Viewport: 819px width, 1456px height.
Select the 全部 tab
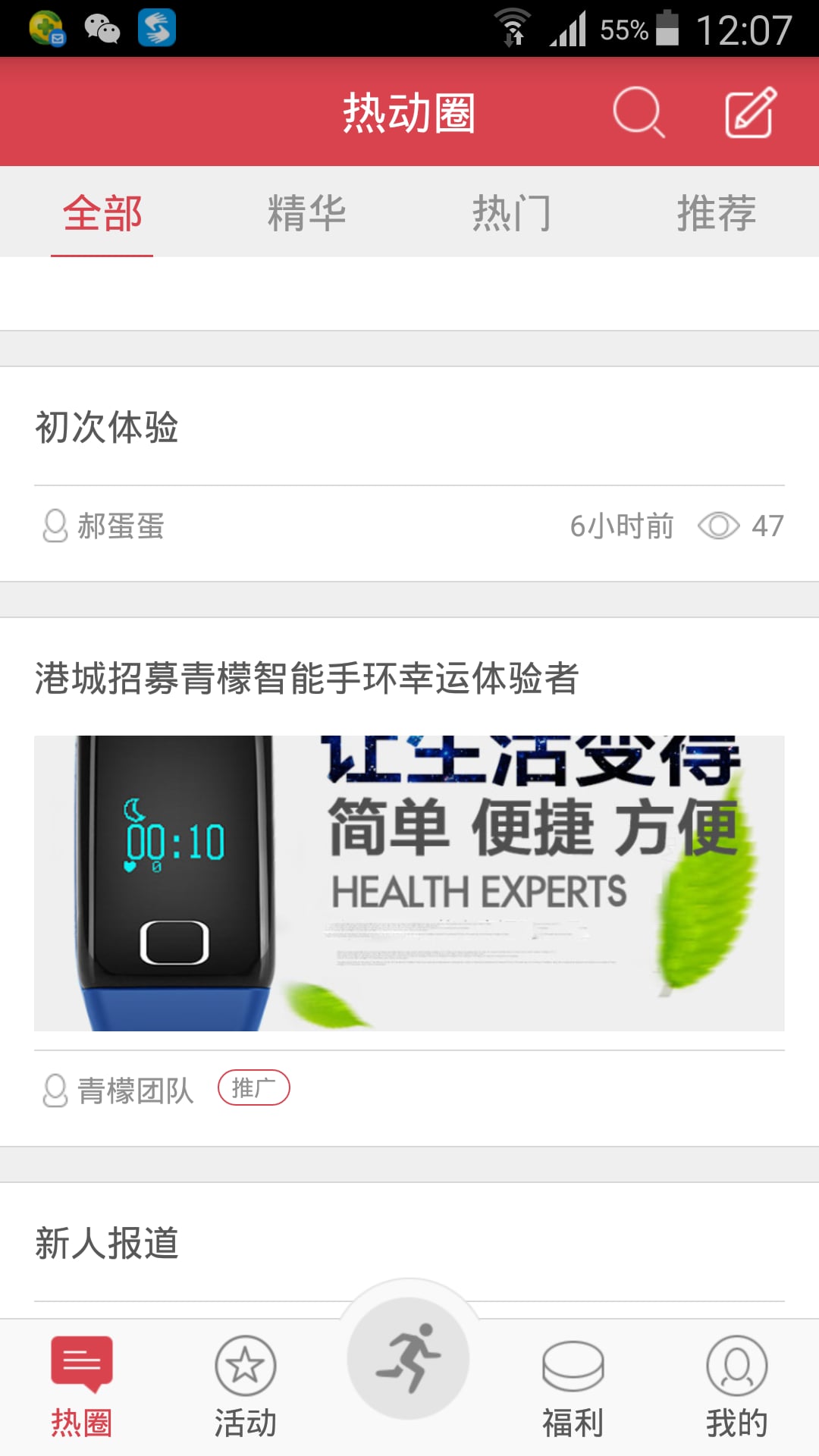(x=102, y=214)
